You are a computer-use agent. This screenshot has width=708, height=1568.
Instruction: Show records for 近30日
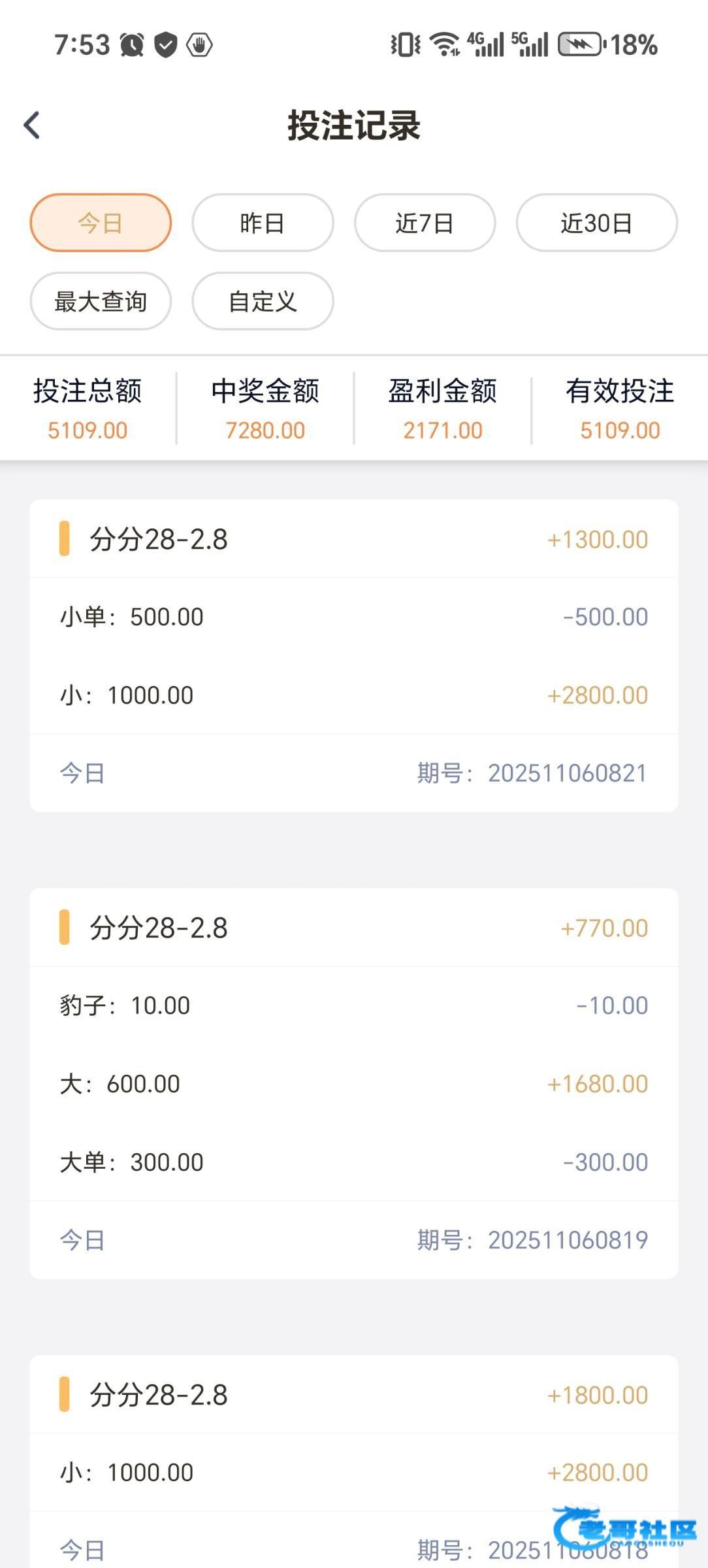coord(596,223)
